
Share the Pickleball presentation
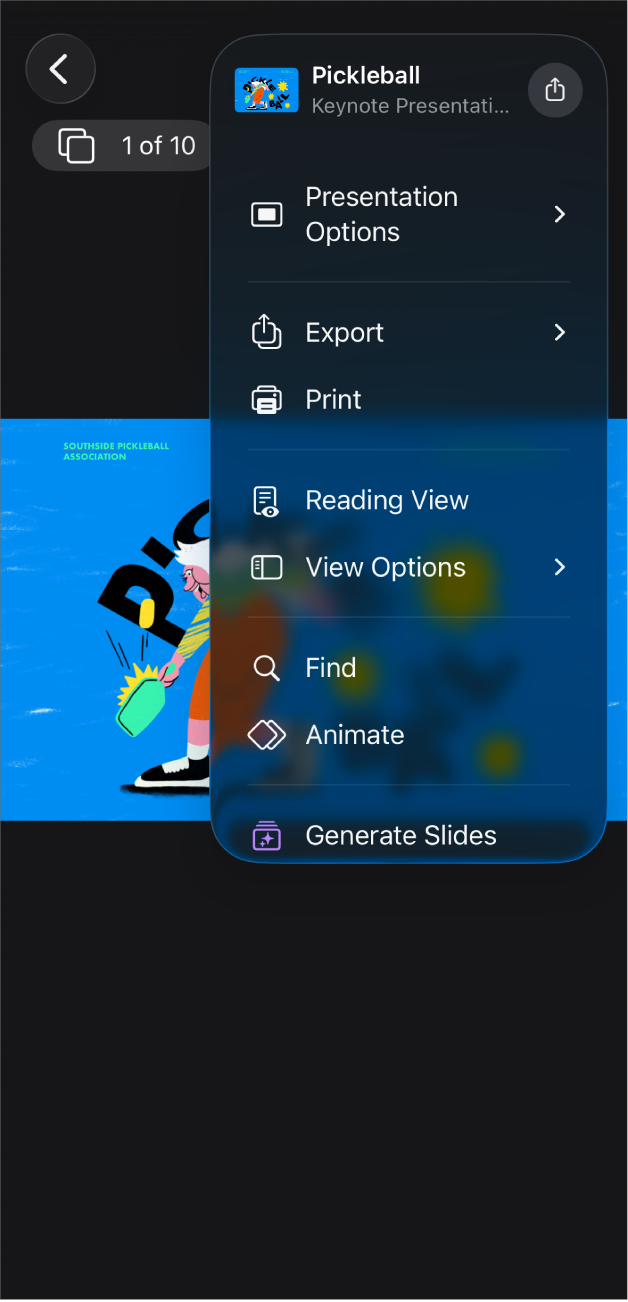point(555,91)
